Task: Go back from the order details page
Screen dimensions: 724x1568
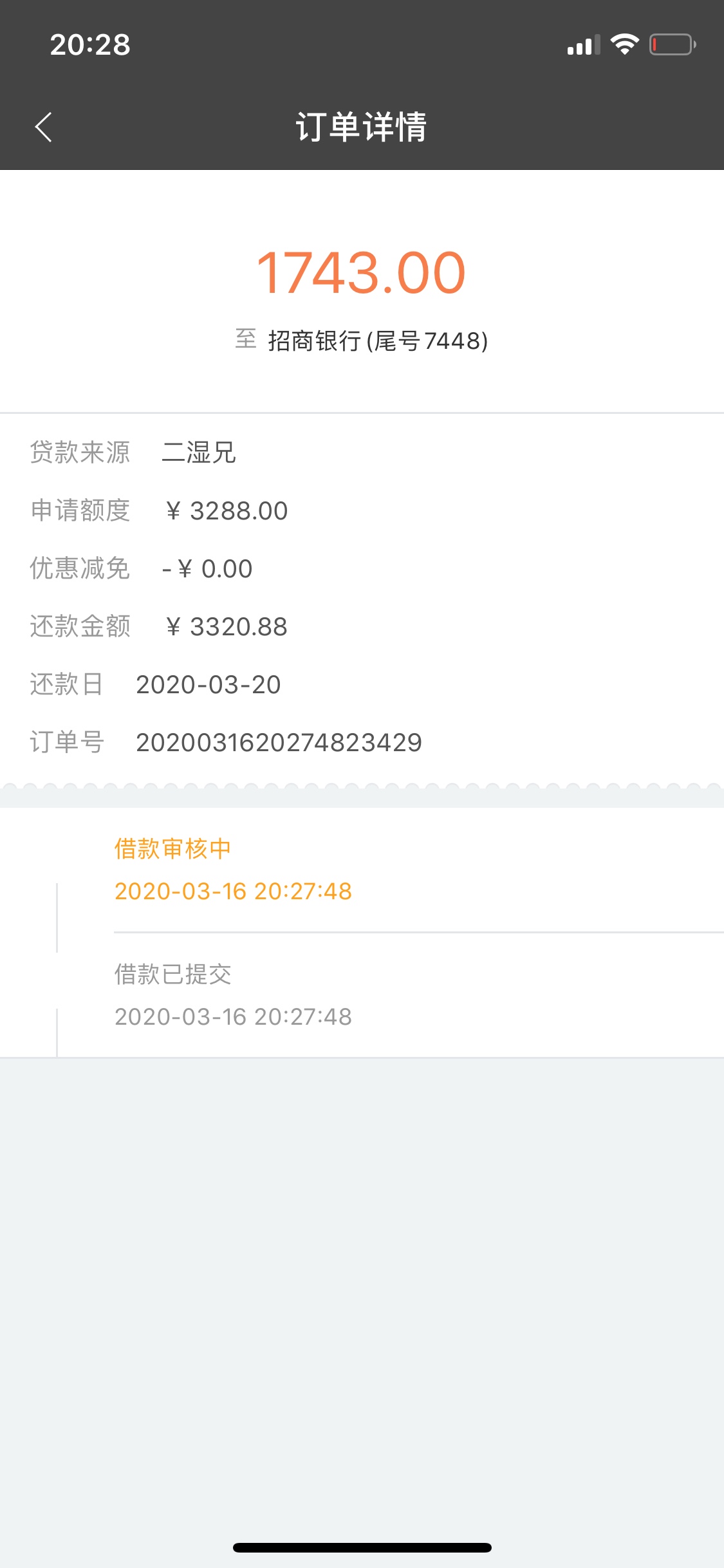Action: pyautogui.click(x=43, y=127)
